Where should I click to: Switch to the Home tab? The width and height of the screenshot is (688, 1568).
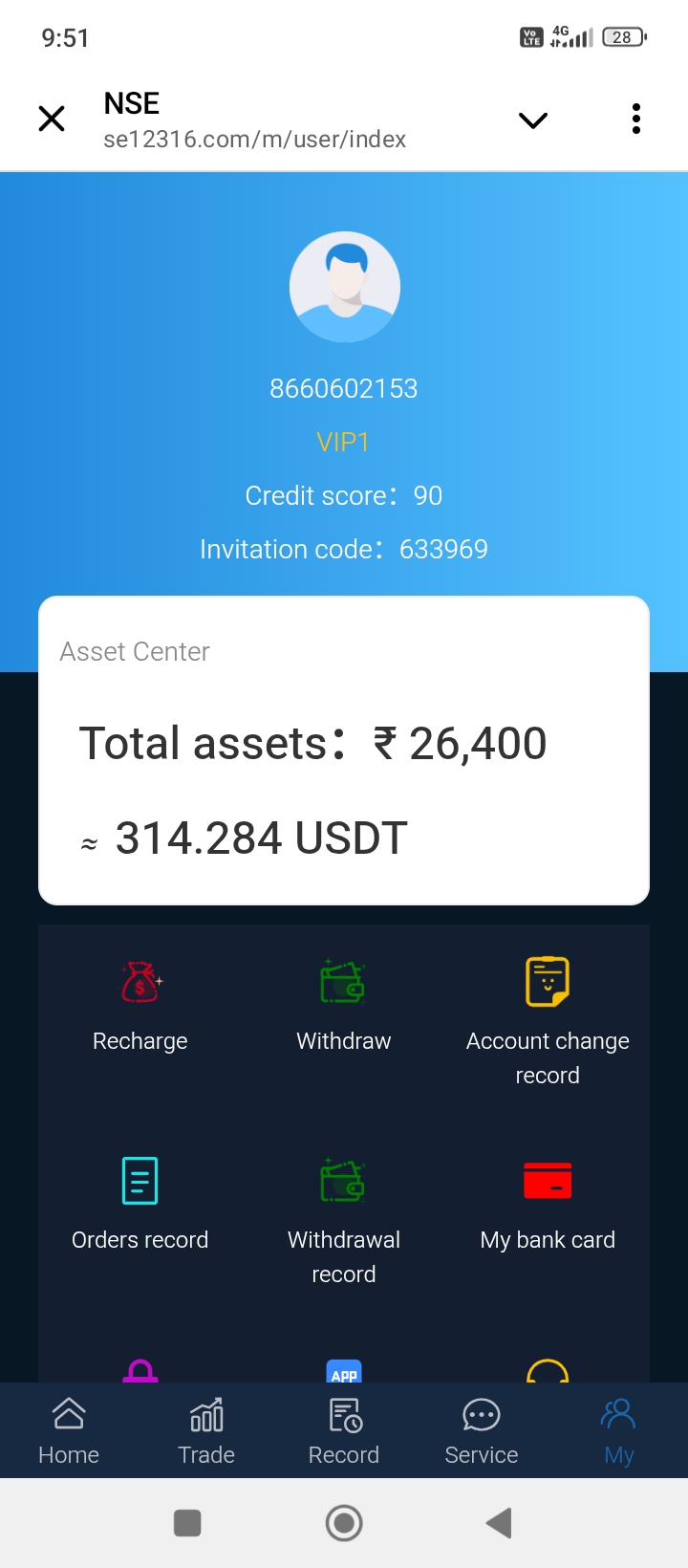pyautogui.click(x=69, y=1431)
